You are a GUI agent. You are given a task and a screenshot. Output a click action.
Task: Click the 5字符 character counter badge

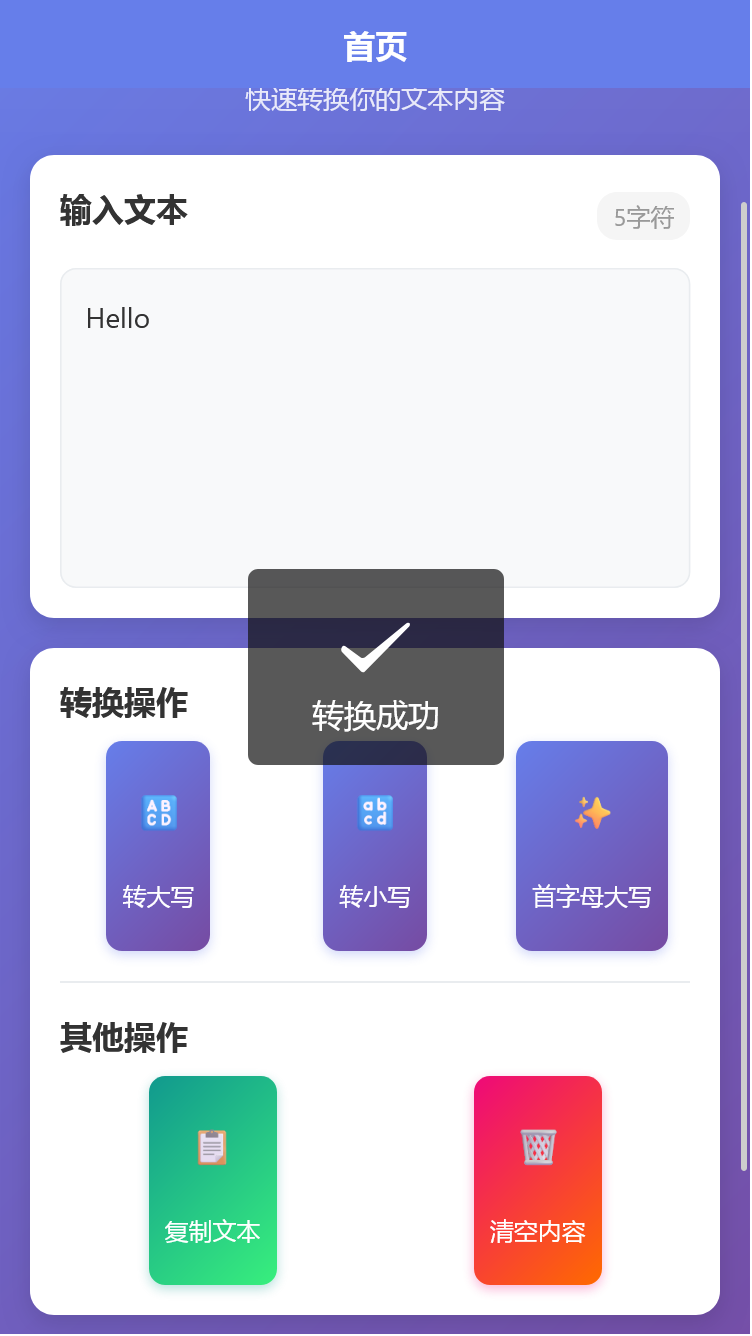pos(643,216)
